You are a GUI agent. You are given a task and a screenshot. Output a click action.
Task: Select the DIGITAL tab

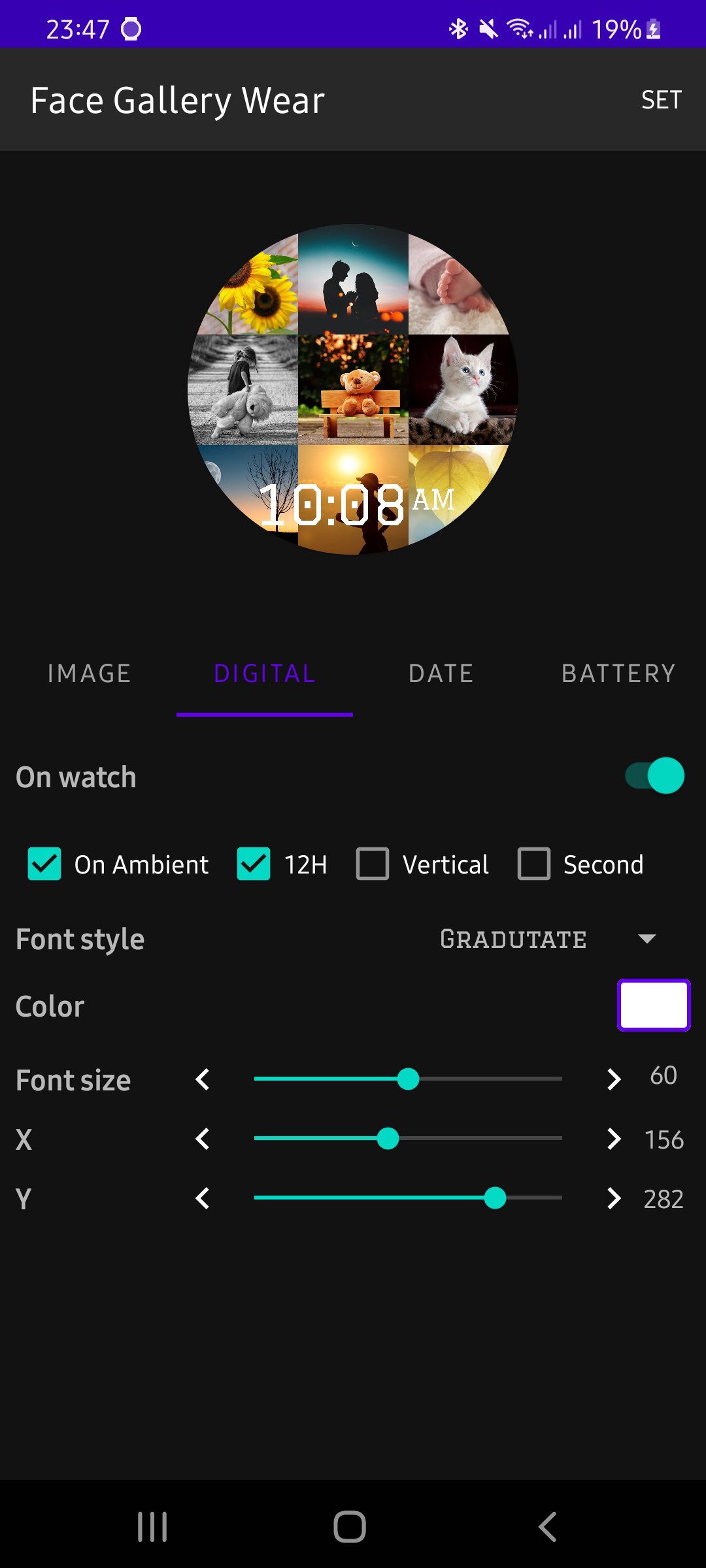[265, 674]
